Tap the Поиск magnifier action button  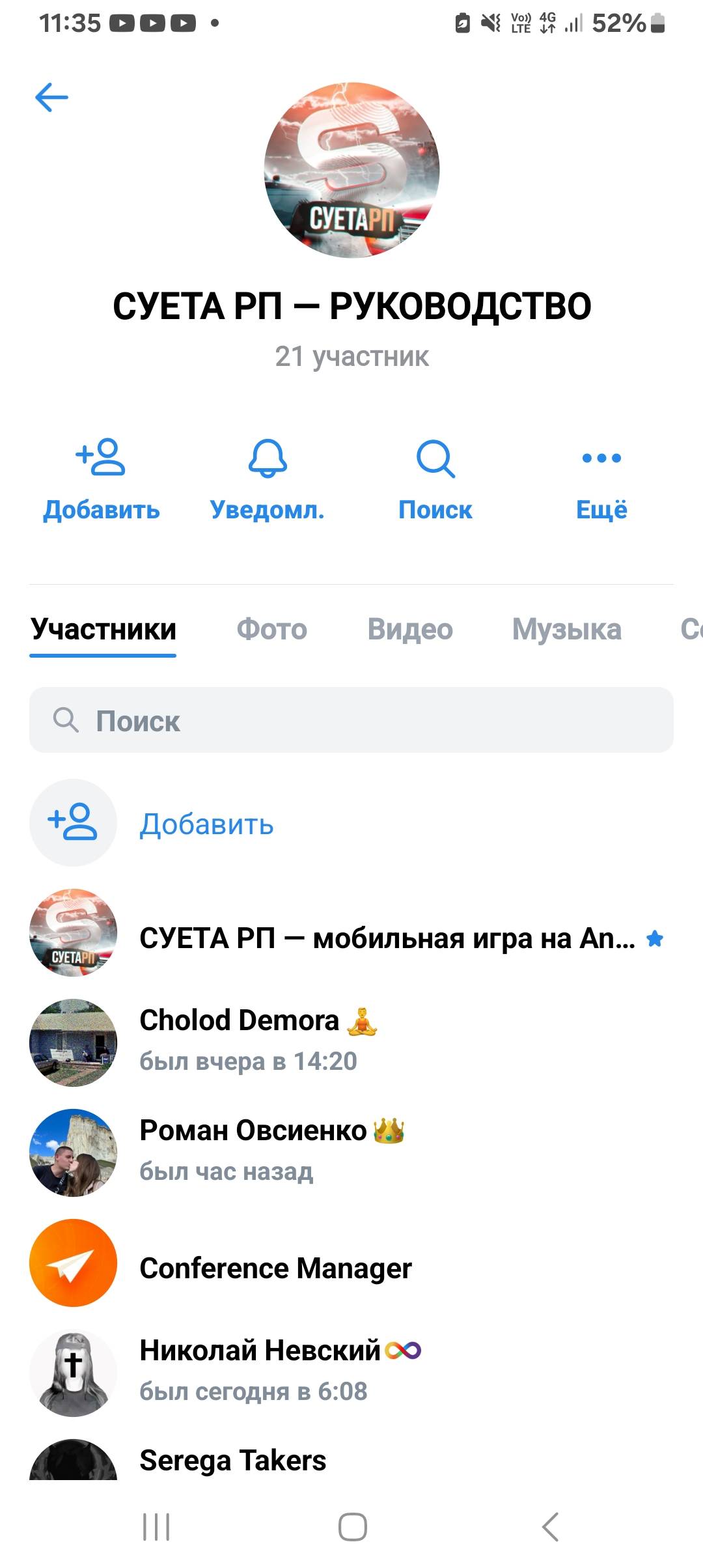point(435,480)
